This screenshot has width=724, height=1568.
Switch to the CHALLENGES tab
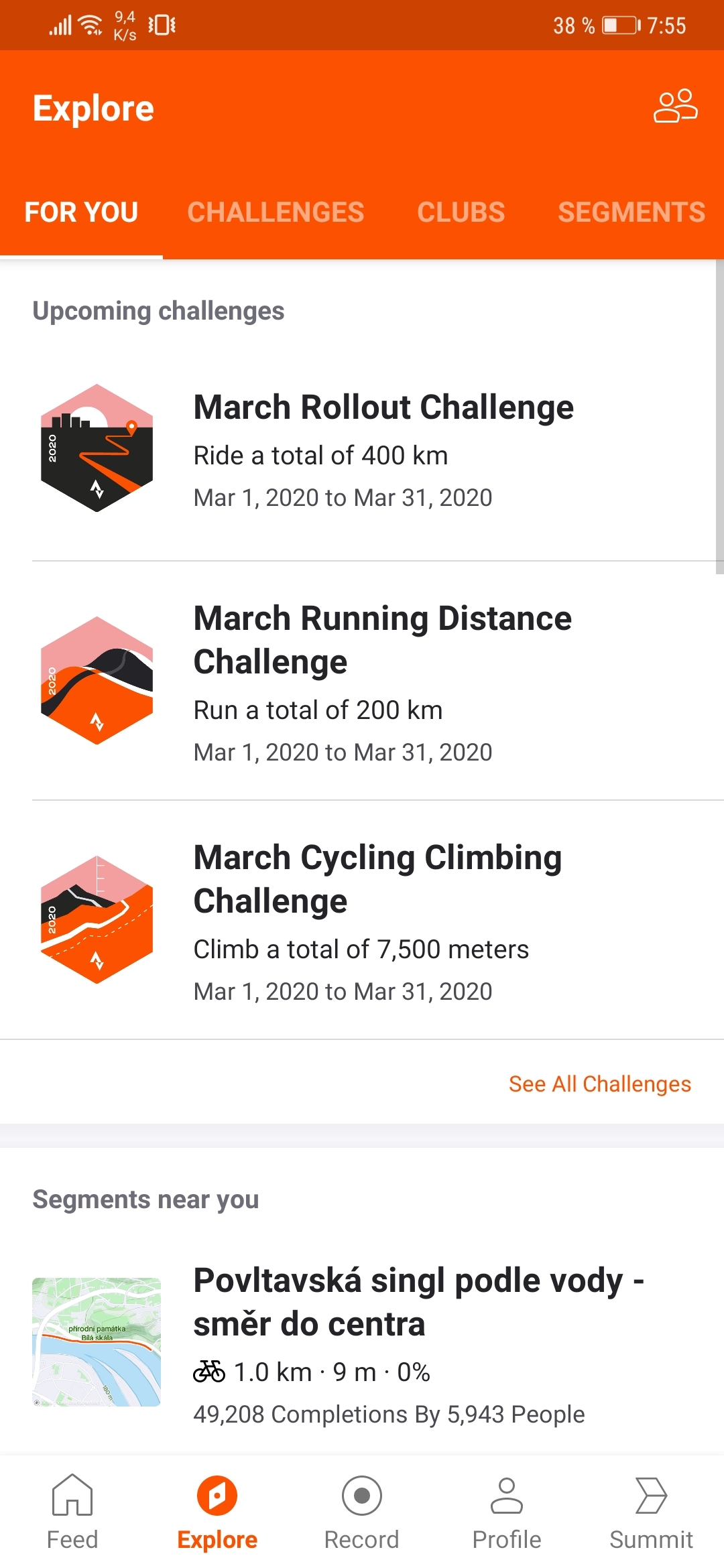276,212
